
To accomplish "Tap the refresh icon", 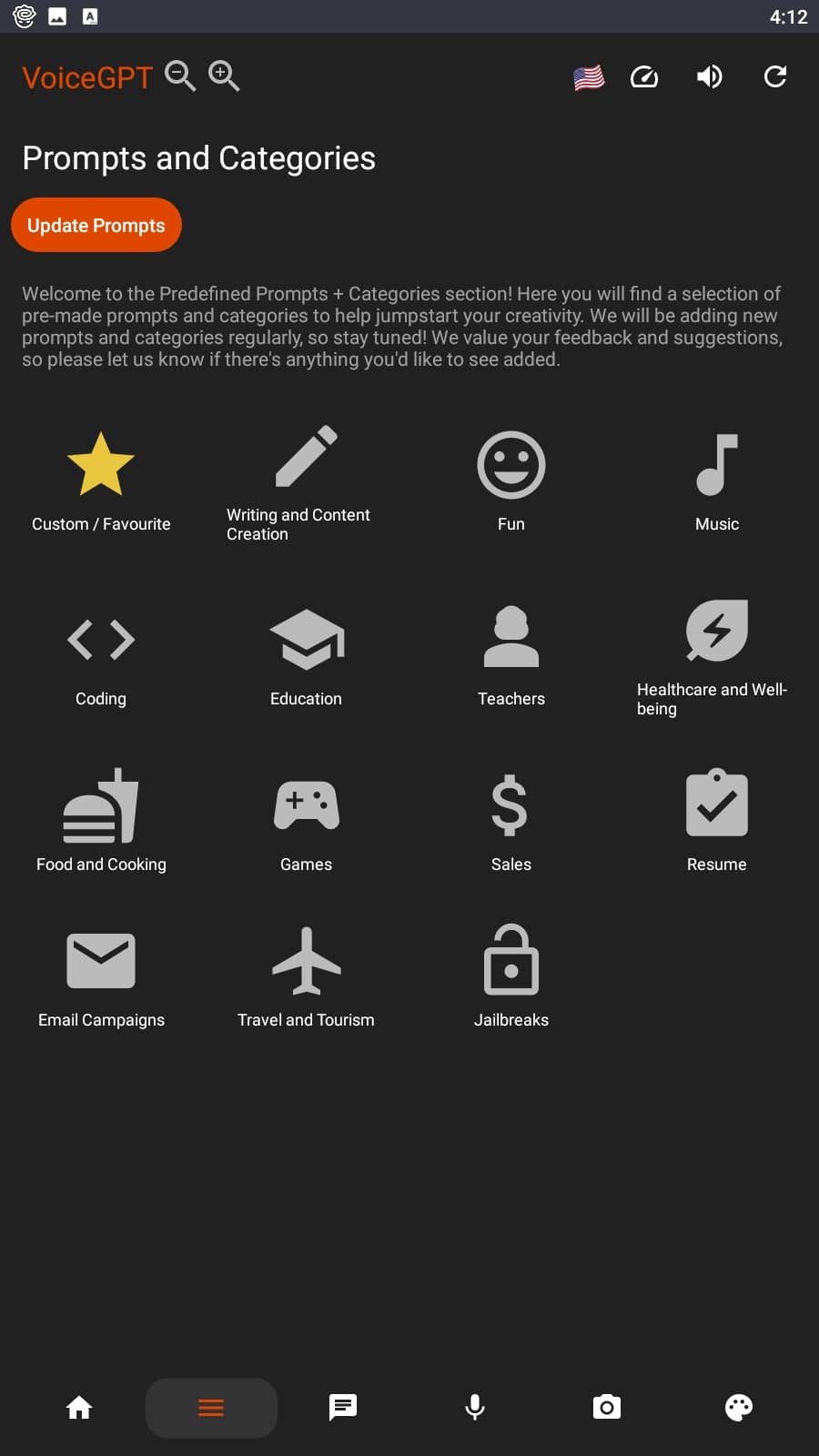I will [775, 76].
